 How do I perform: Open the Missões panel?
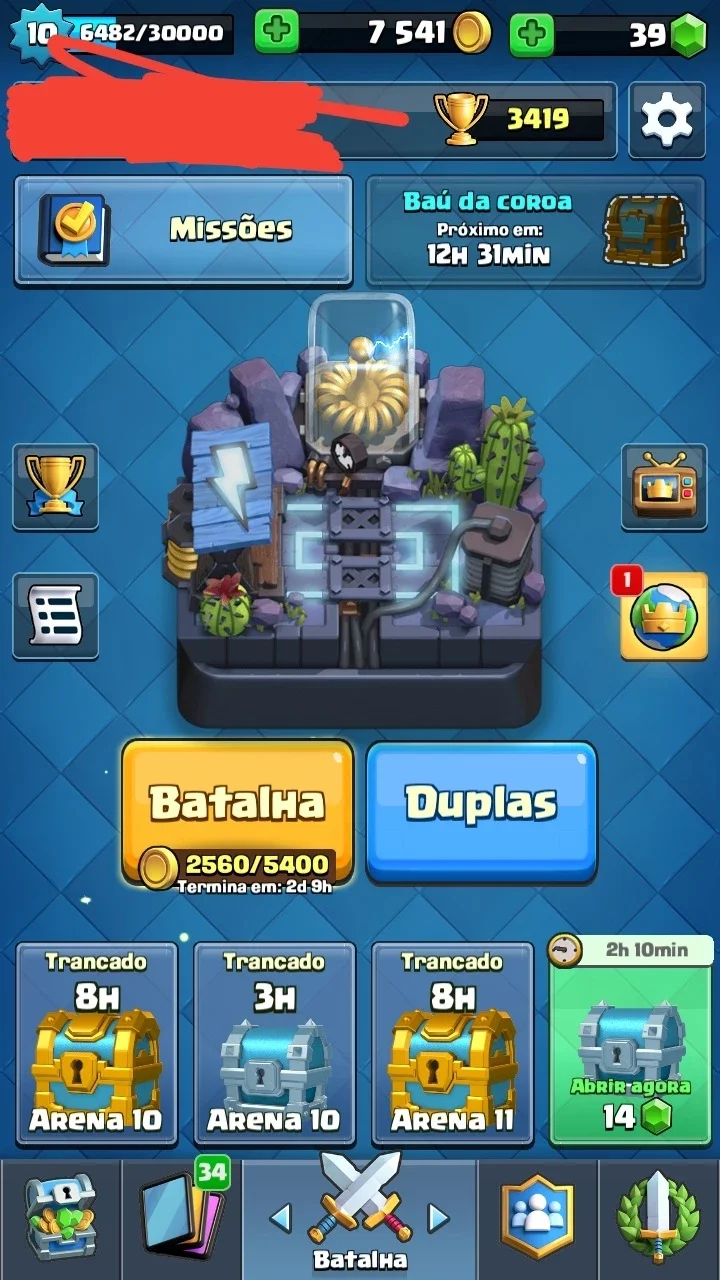tap(183, 230)
